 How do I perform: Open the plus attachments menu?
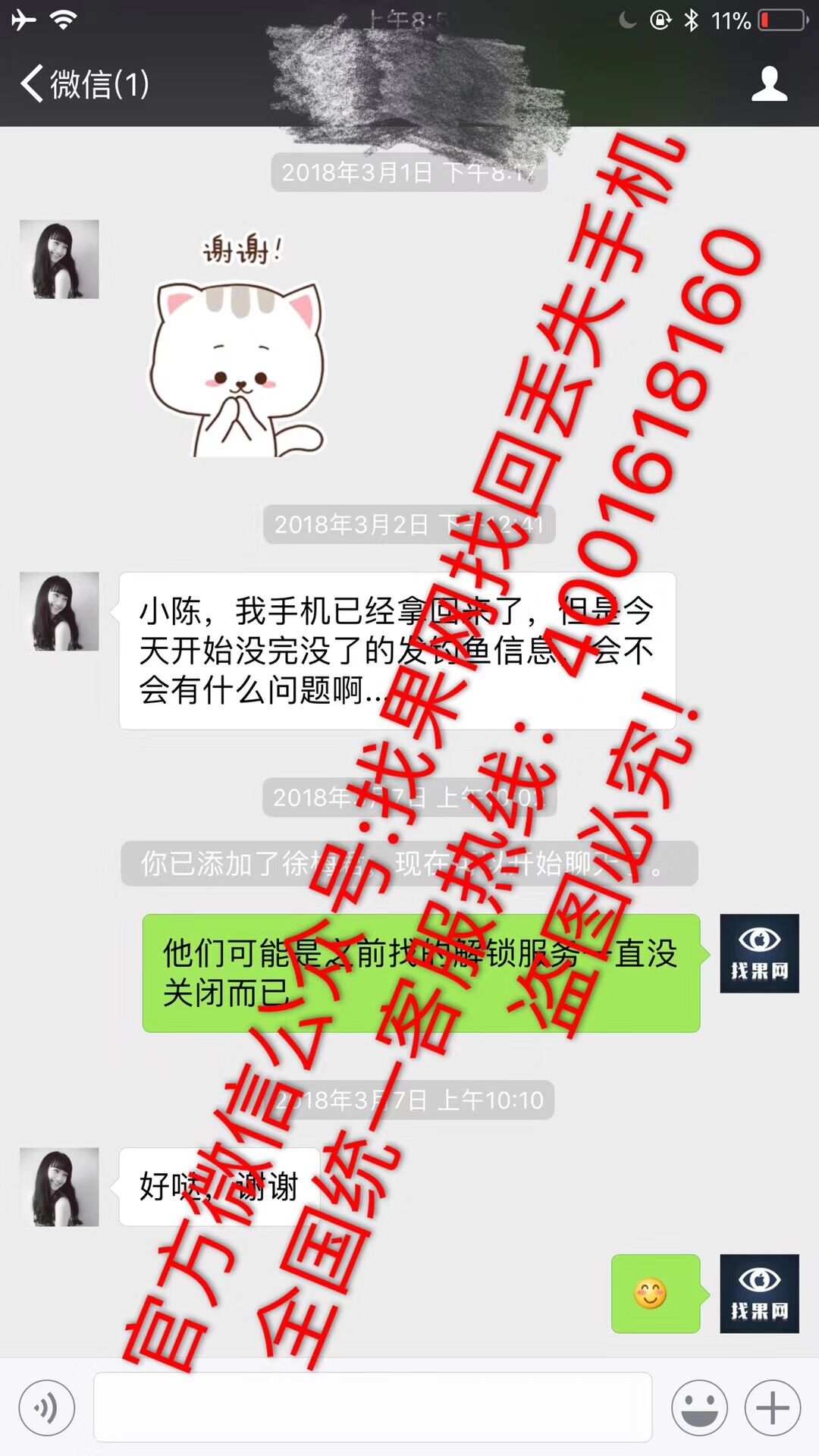(772, 1408)
